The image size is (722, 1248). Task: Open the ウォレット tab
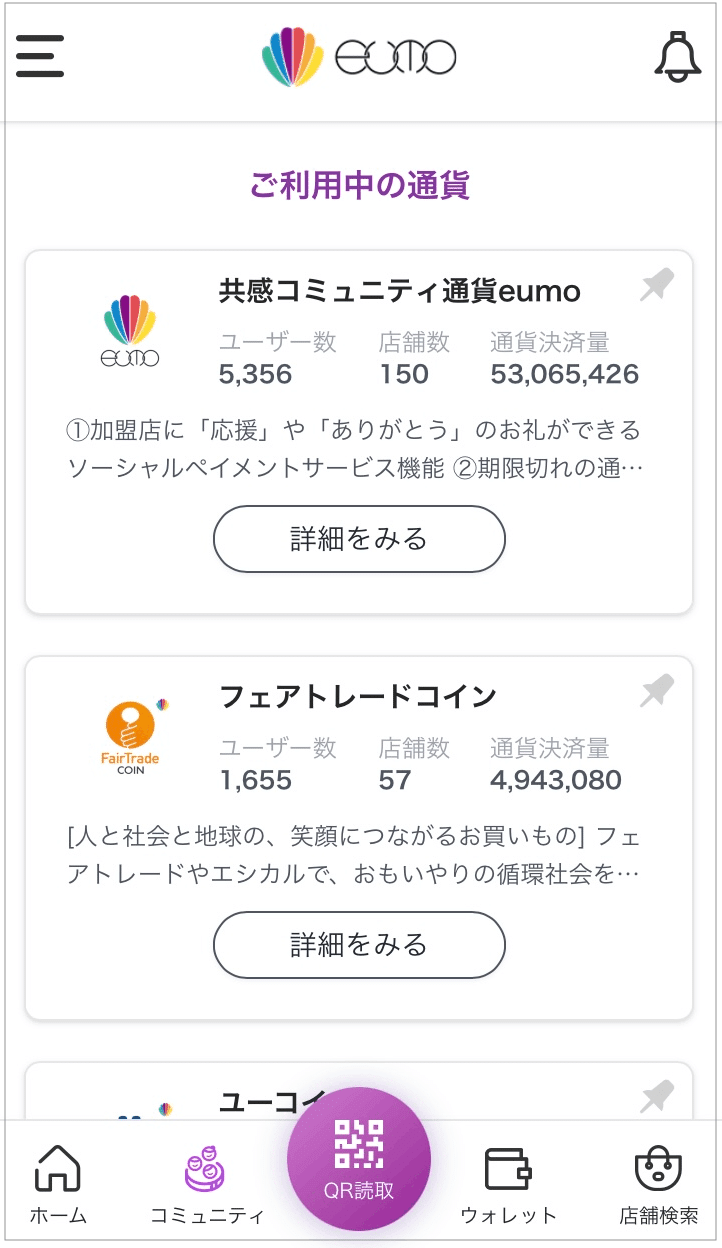pos(508,1186)
